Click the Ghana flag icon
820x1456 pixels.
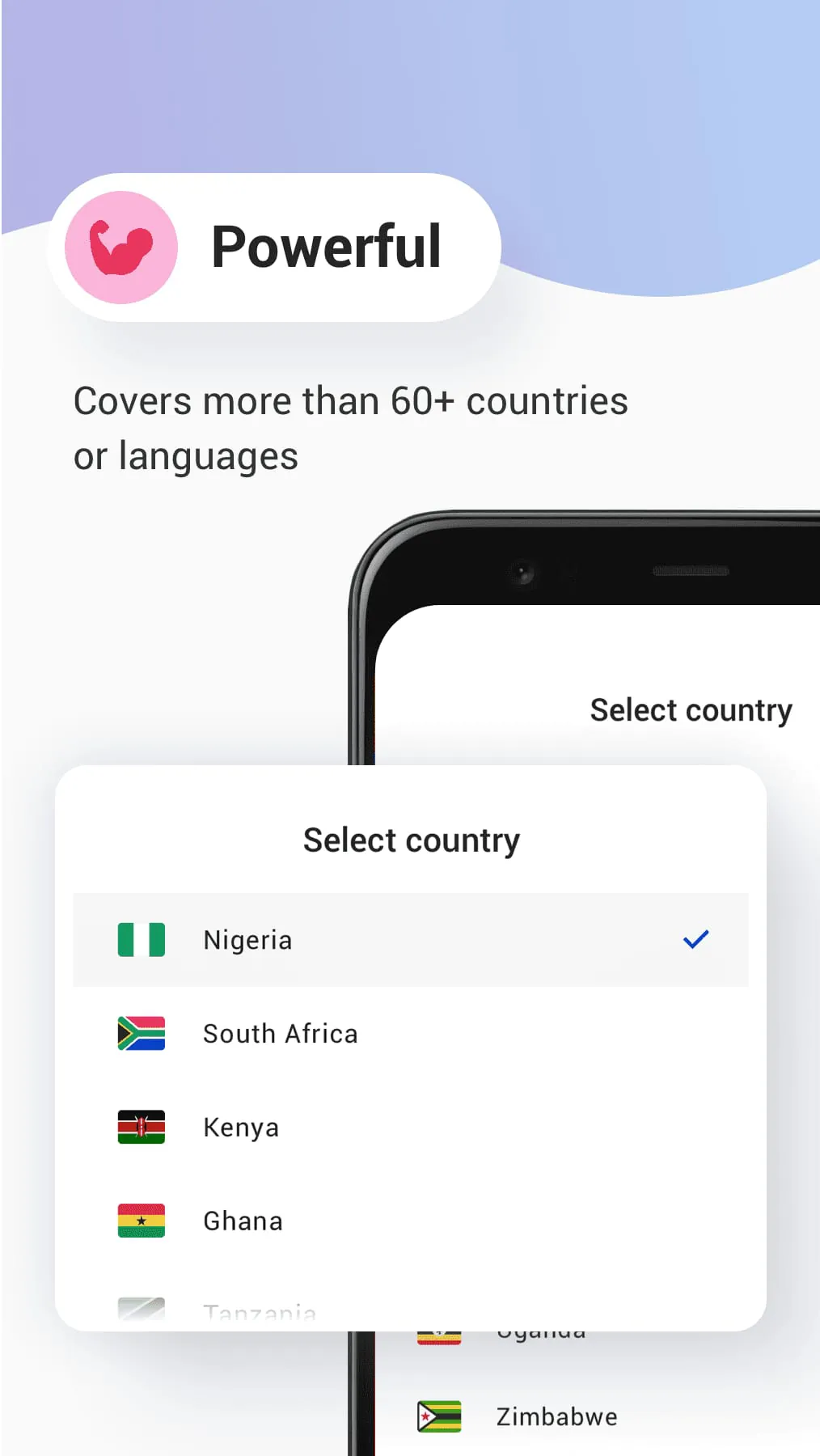point(141,1221)
